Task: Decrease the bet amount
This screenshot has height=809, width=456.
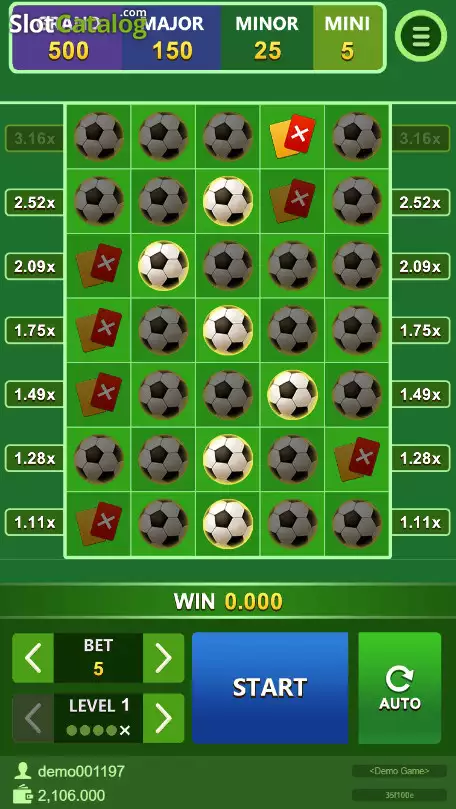Action: pyautogui.click(x=33, y=658)
